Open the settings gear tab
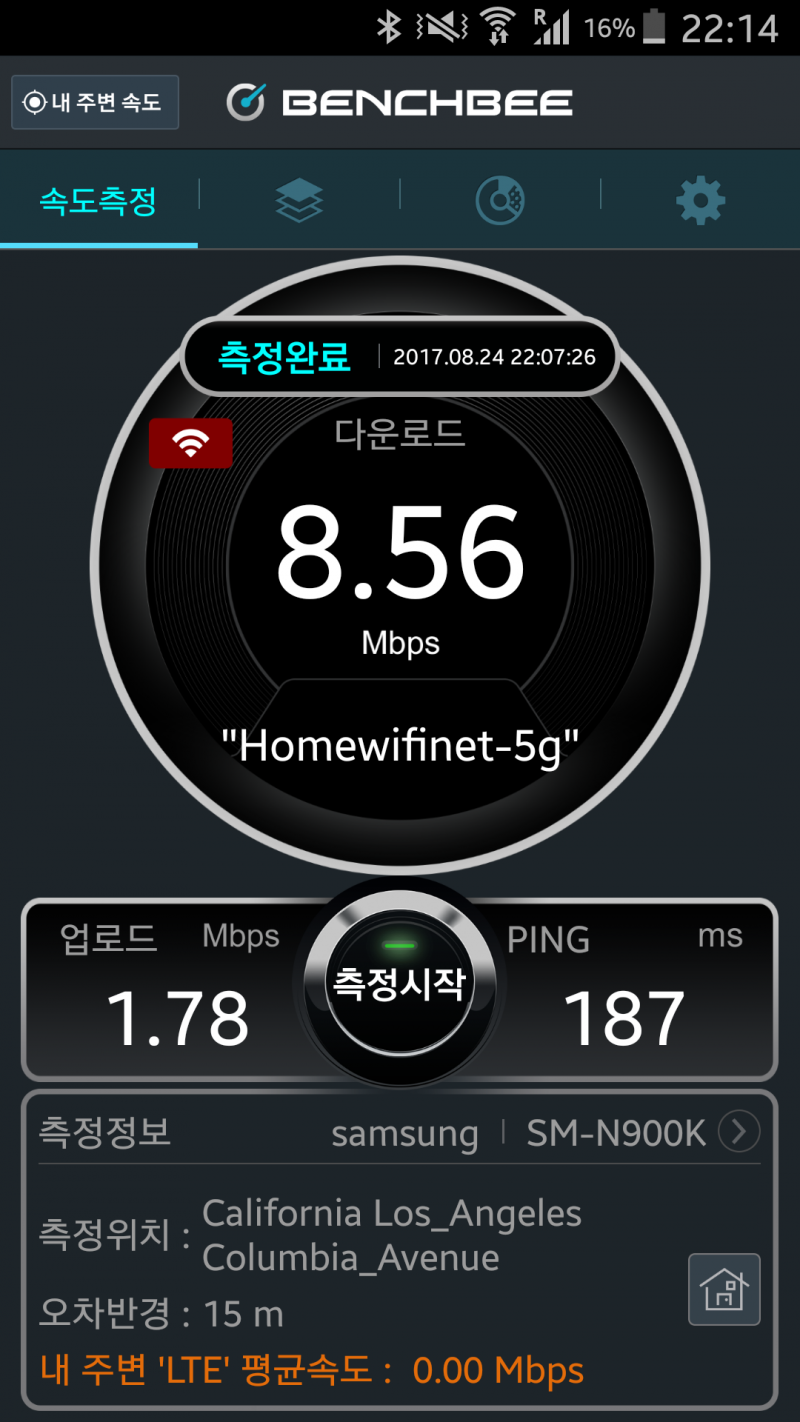The width and height of the screenshot is (800, 1422). [x=700, y=201]
